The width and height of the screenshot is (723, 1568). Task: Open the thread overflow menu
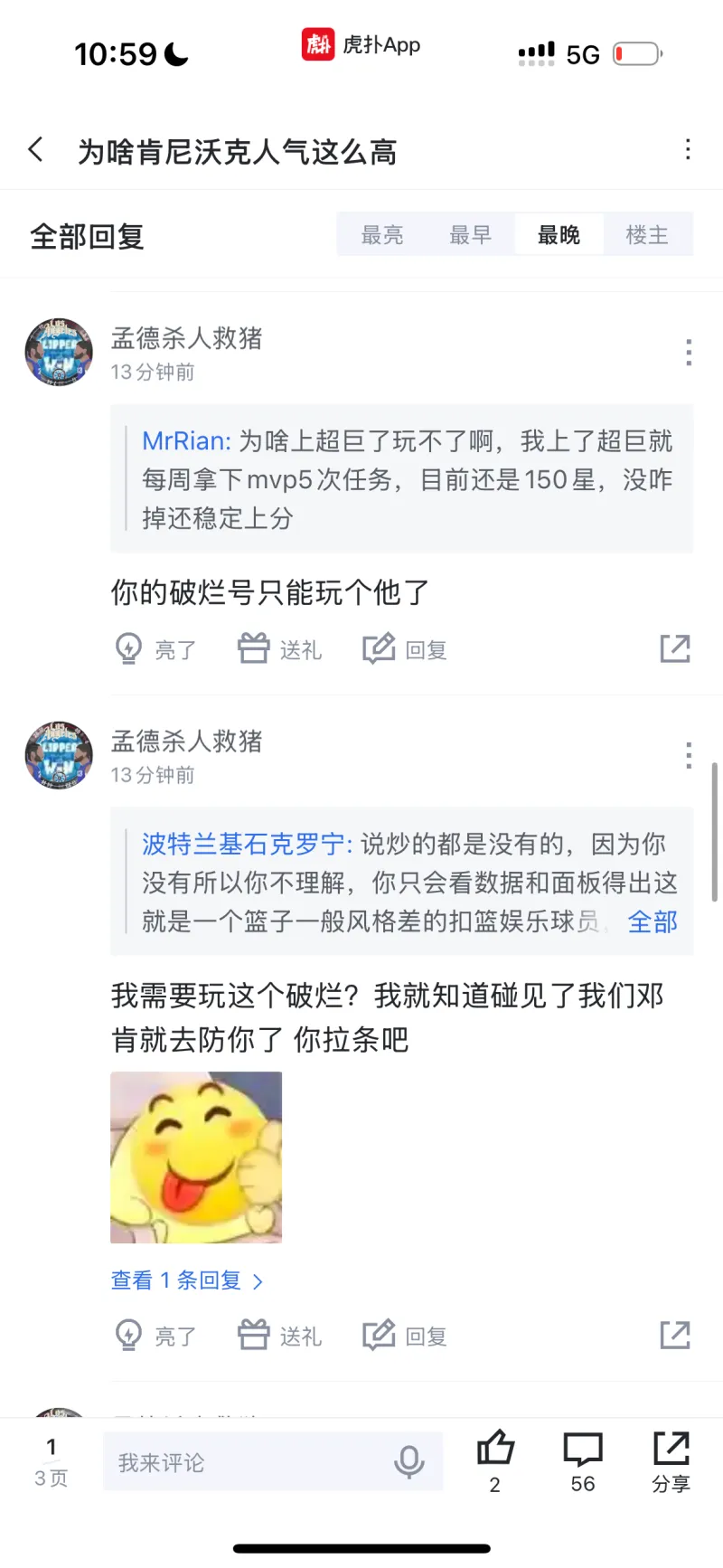(x=689, y=150)
